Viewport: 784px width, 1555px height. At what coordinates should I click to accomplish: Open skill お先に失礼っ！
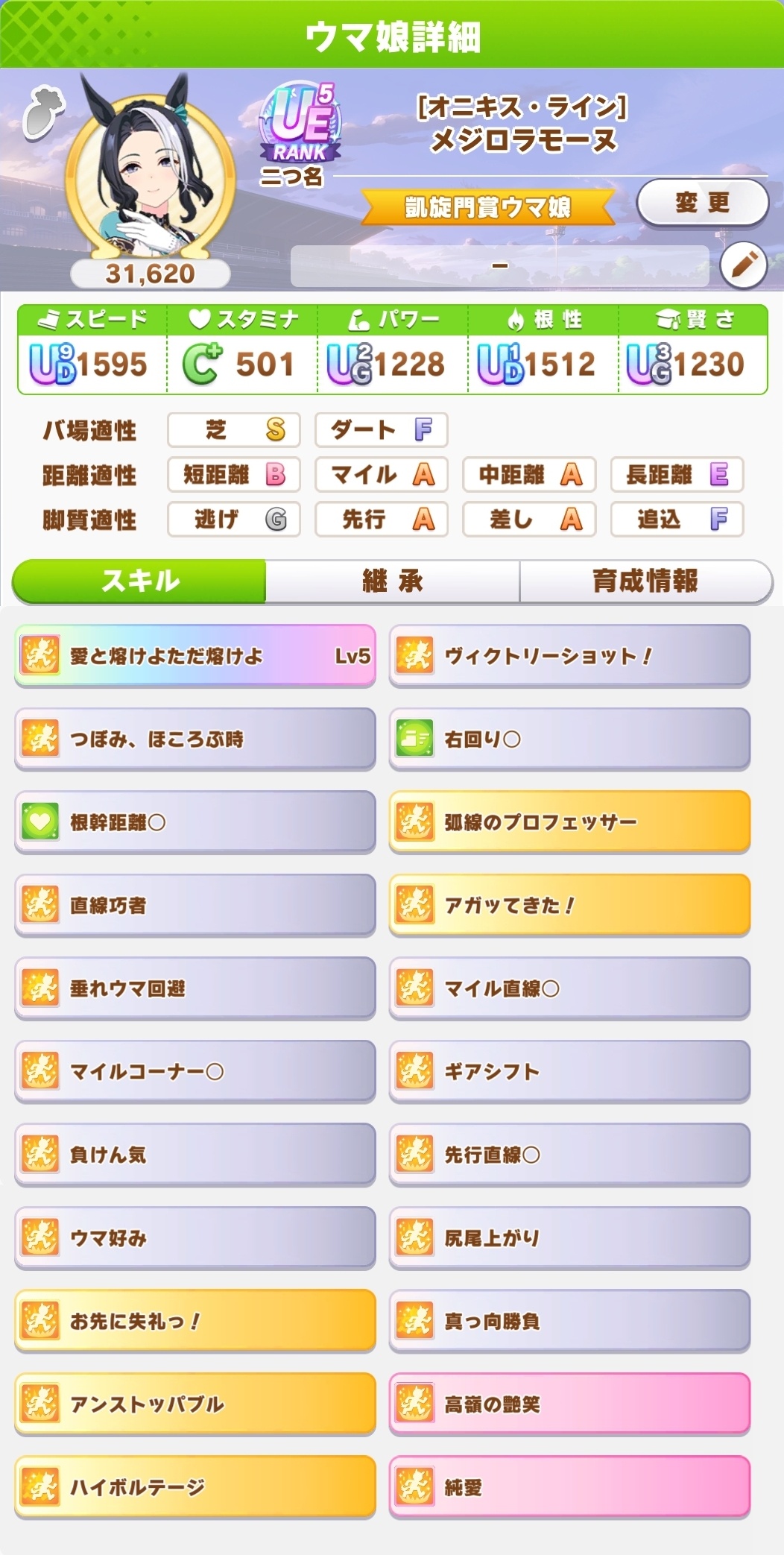coord(195,1321)
